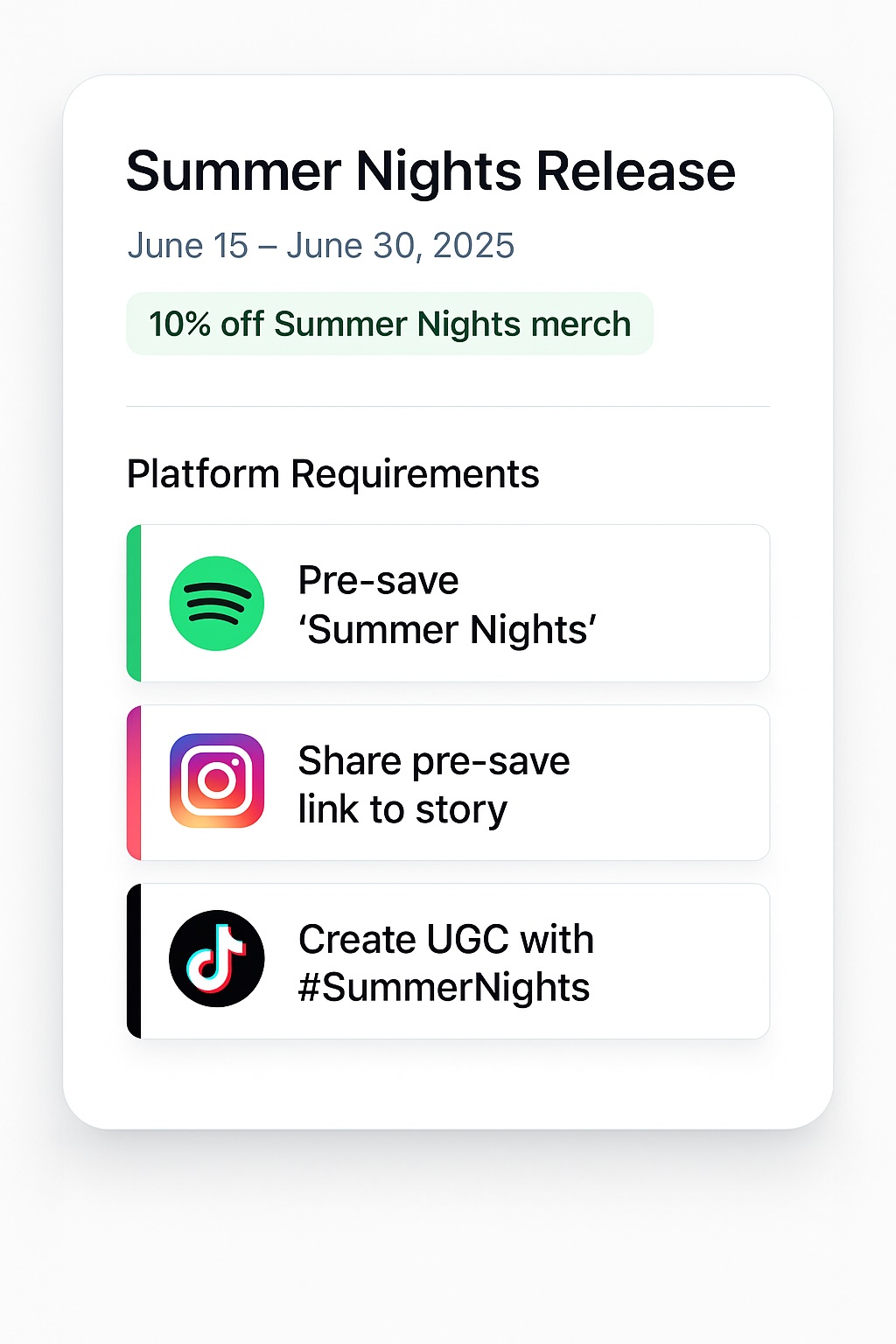Select 'Create UGC with #SummerNights' task
This screenshot has width=896, height=1344.
click(448, 959)
